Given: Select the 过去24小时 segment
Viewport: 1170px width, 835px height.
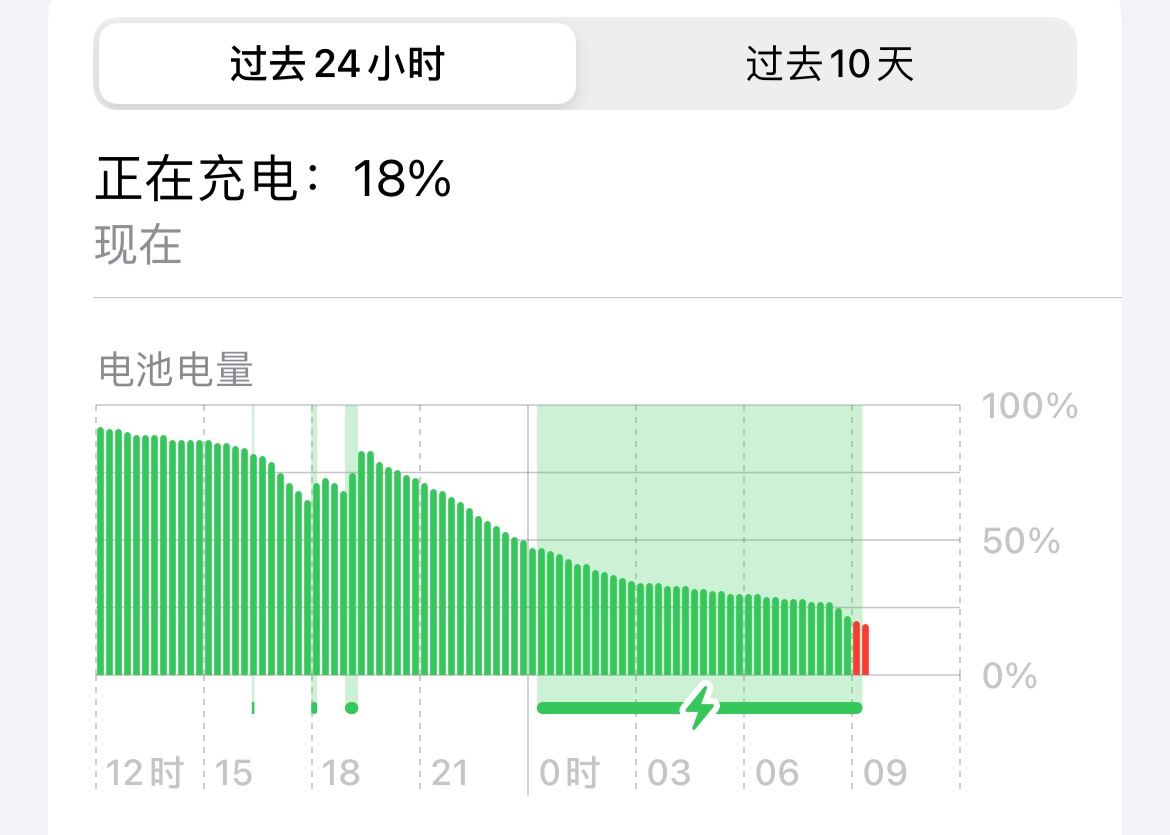Looking at the screenshot, I should click(x=337, y=63).
